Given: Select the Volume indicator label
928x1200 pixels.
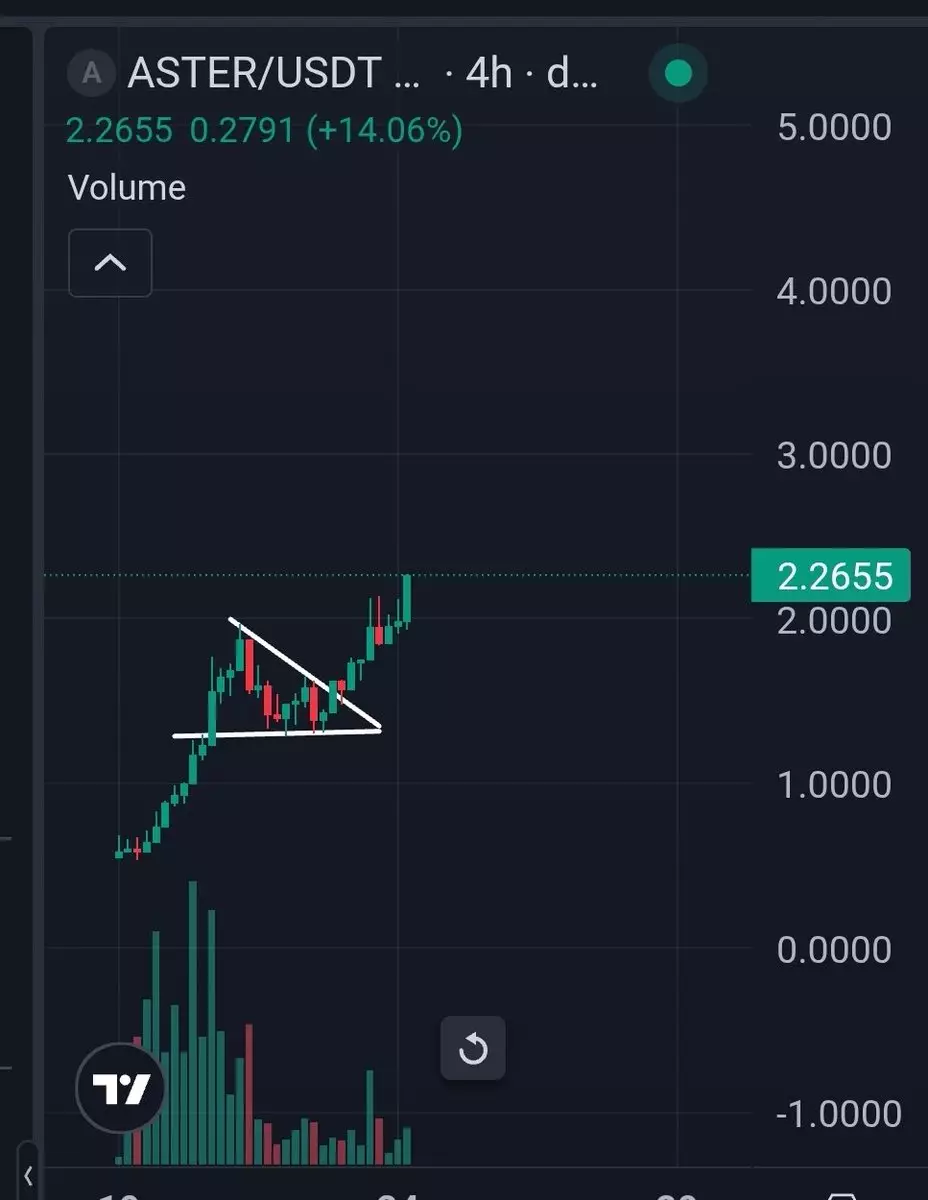Looking at the screenshot, I should pos(127,188).
